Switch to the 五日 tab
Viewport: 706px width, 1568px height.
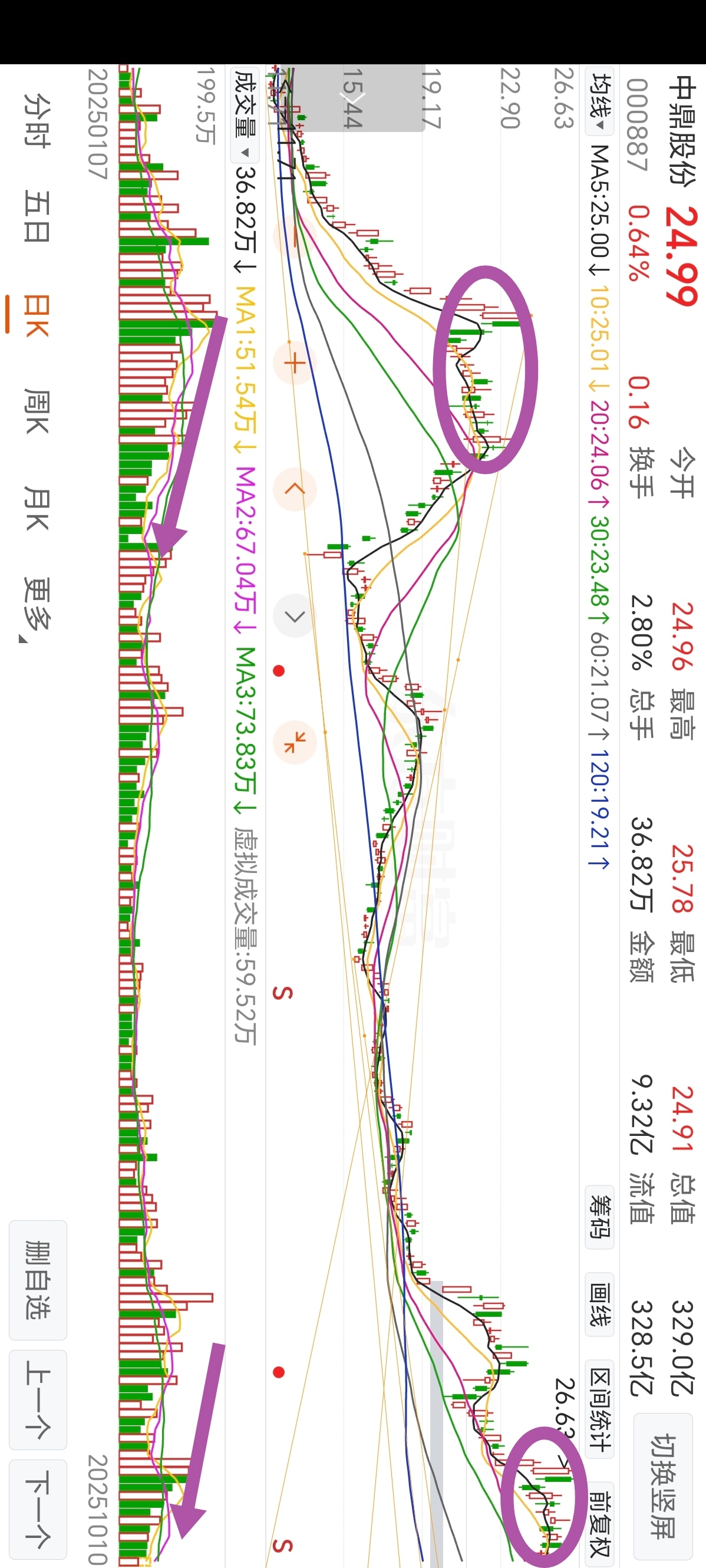click(38, 216)
